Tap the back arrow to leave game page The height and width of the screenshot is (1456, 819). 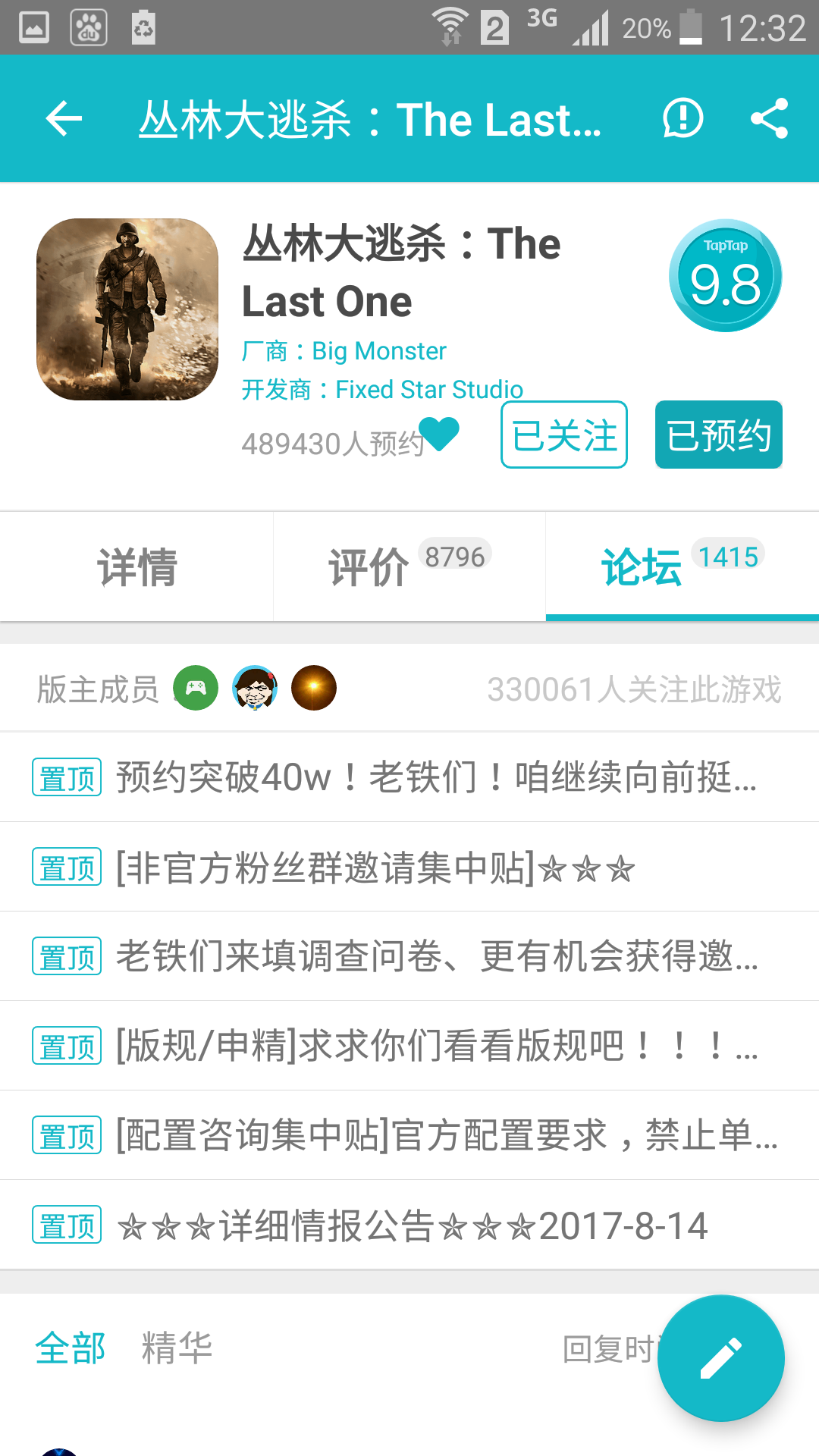(63, 119)
